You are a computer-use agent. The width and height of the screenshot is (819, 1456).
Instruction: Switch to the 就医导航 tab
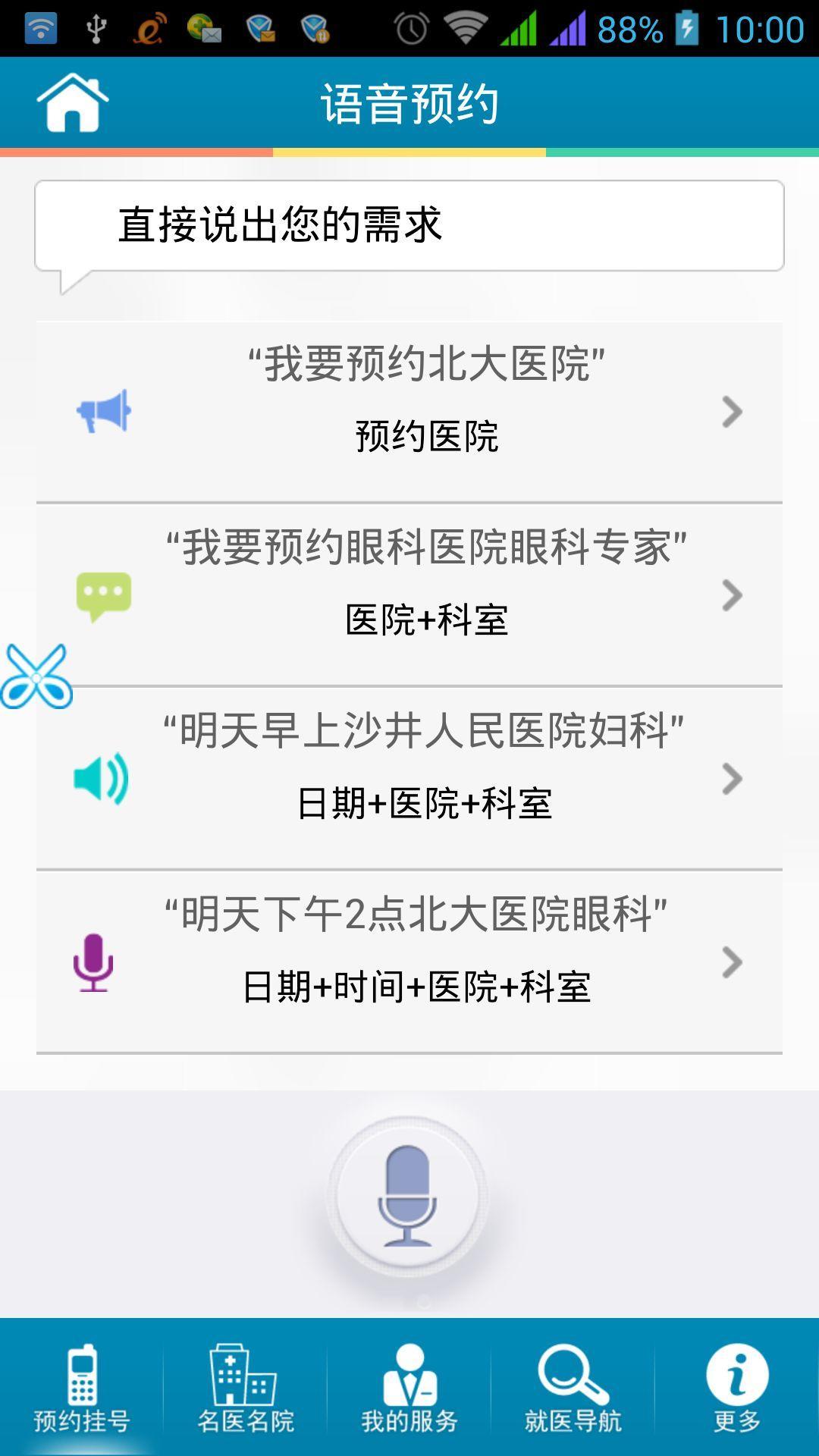573,1388
